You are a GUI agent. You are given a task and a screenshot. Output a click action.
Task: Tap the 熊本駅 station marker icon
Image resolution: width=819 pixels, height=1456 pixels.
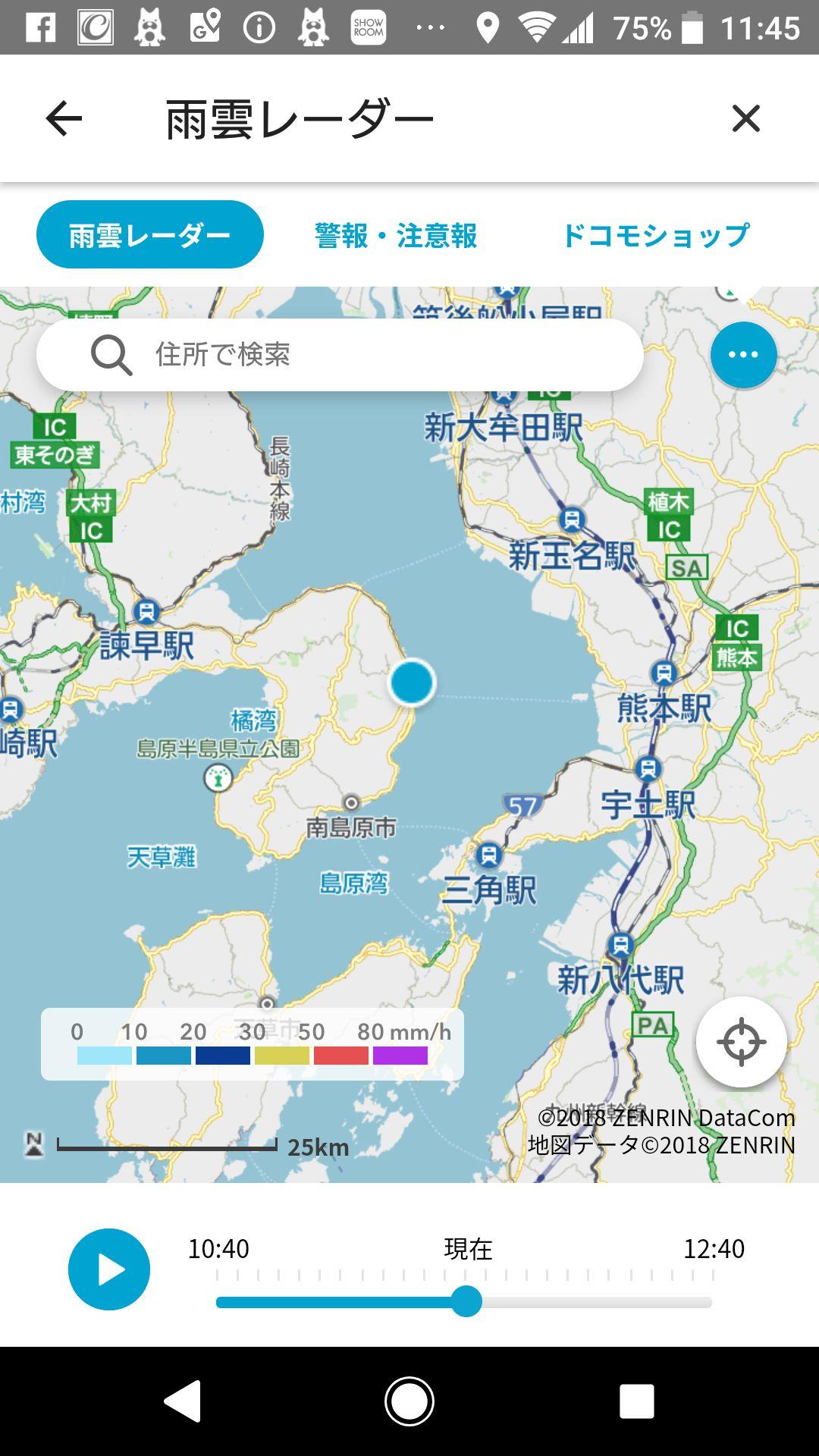(x=664, y=671)
